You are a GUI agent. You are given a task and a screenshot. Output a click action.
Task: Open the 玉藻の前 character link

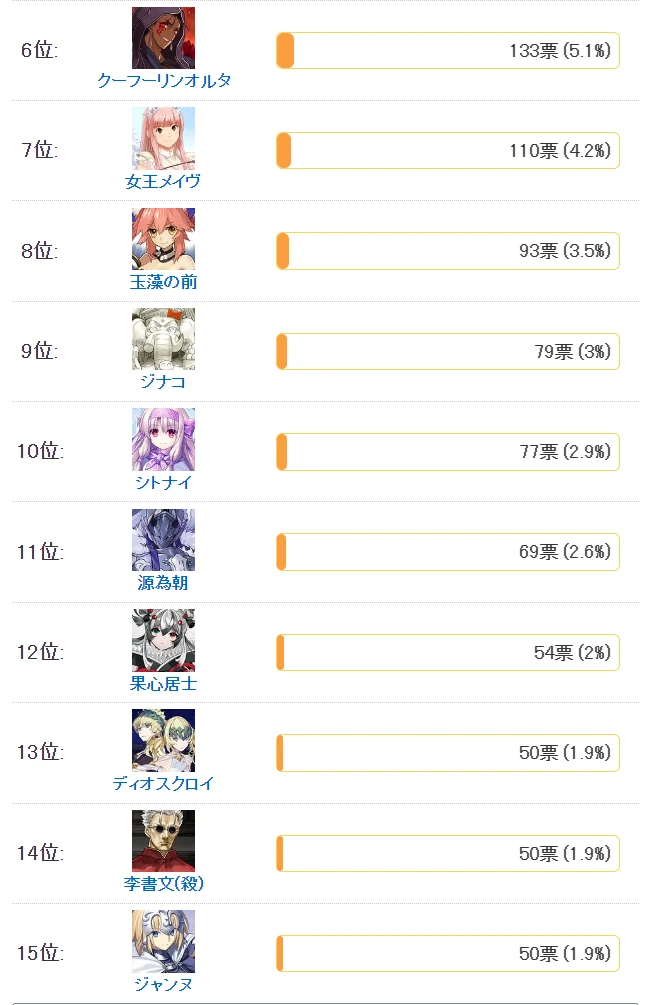click(x=163, y=282)
